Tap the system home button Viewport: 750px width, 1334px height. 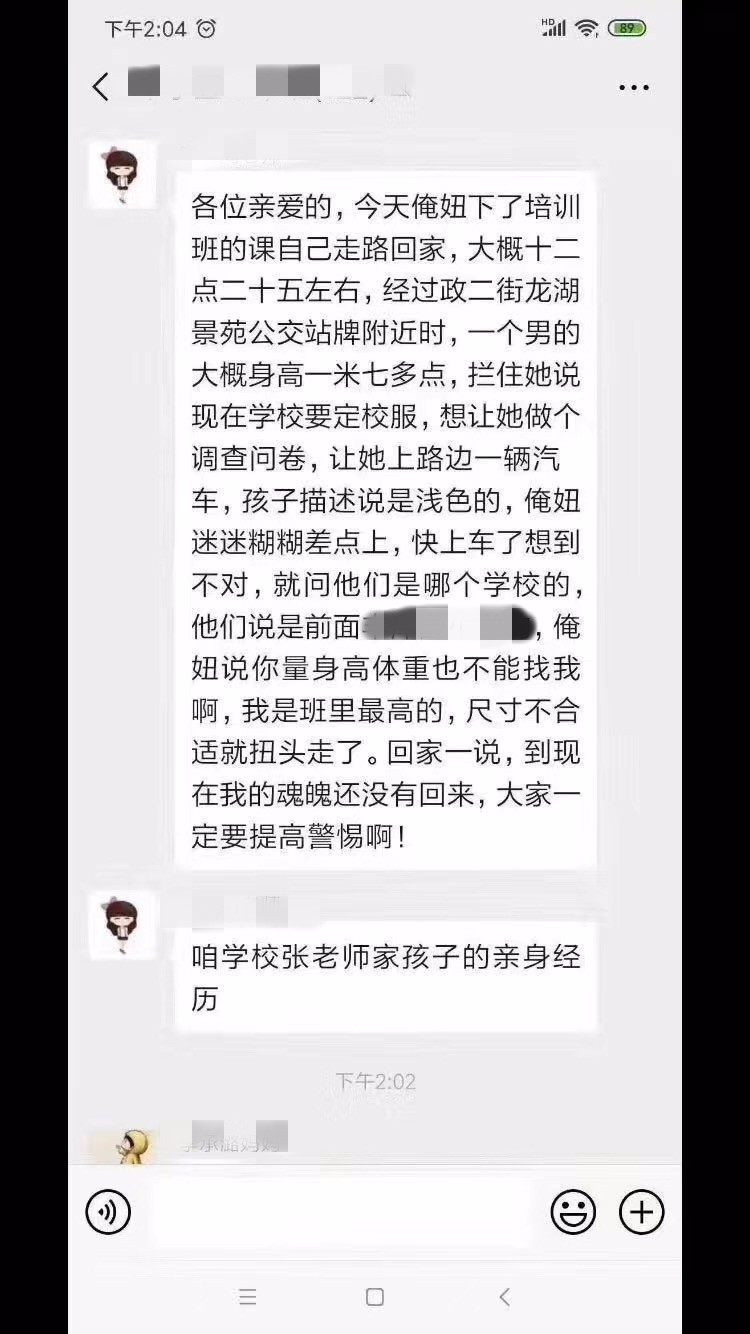click(x=375, y=1297)
